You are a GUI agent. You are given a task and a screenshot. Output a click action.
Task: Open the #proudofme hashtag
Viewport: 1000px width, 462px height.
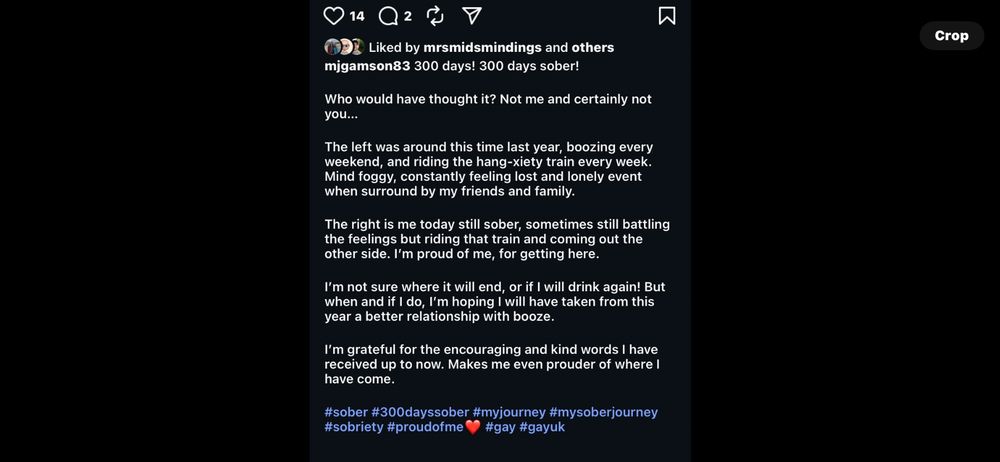pos(425,427)
